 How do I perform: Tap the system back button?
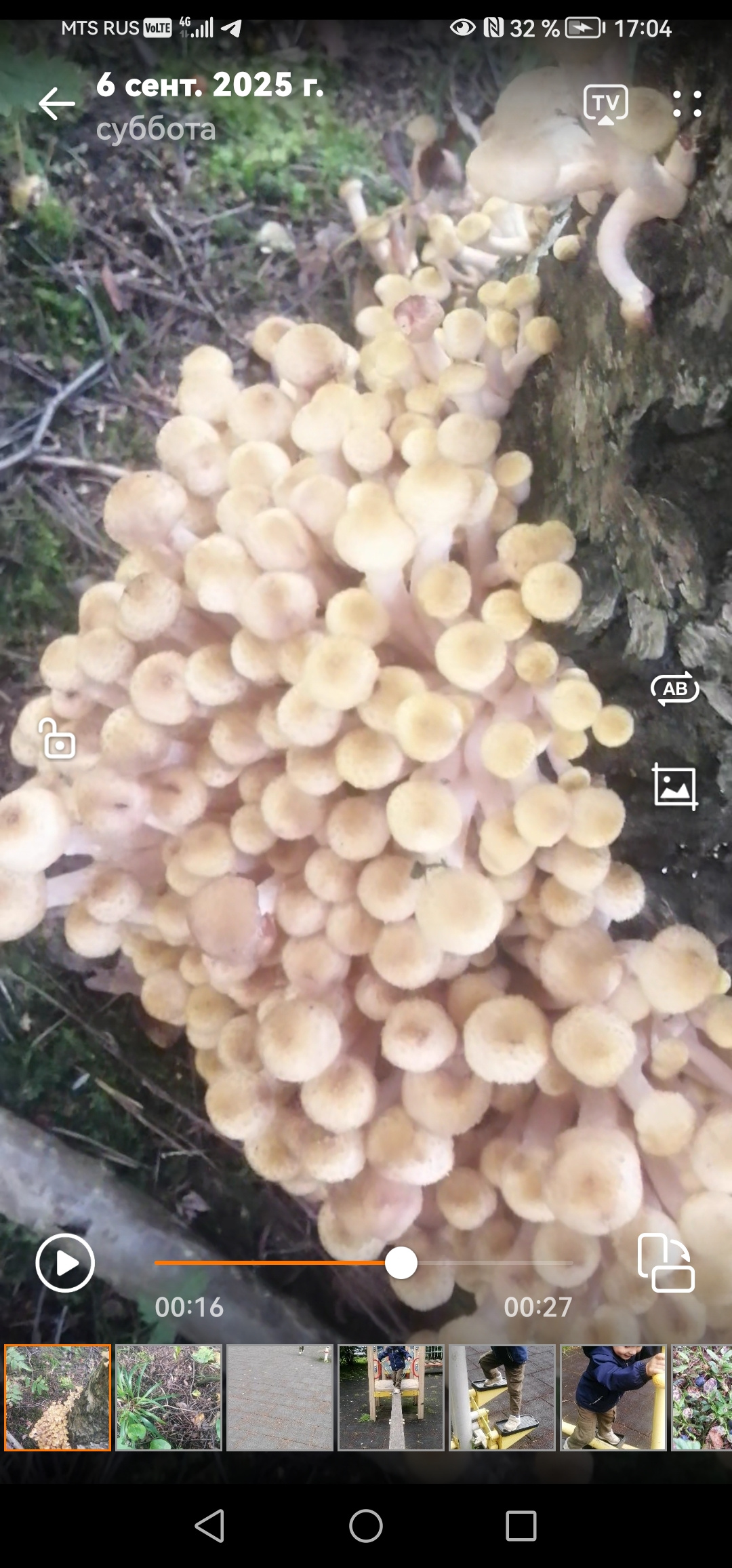tap(209, 1526)
